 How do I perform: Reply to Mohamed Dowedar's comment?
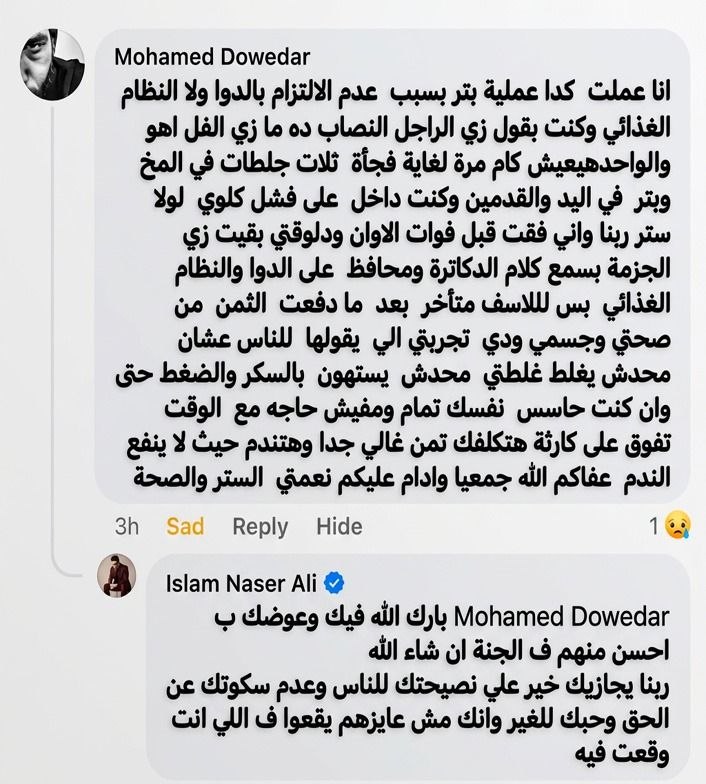259,526
